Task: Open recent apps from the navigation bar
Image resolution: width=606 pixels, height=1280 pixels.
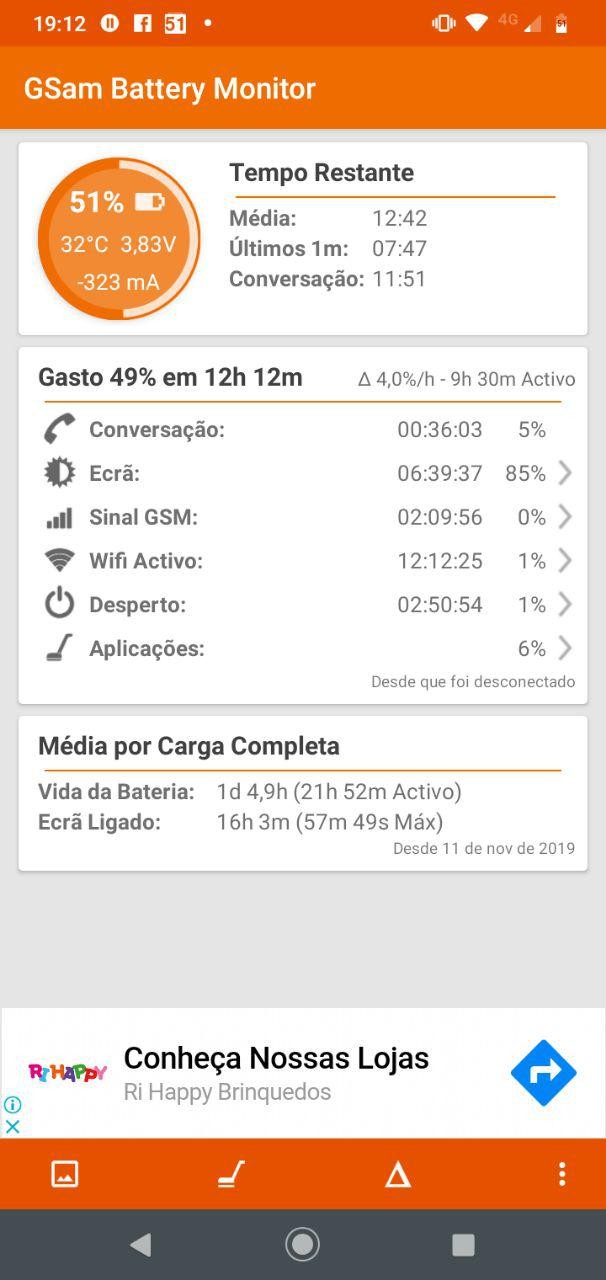Action: click(463, 1244)
